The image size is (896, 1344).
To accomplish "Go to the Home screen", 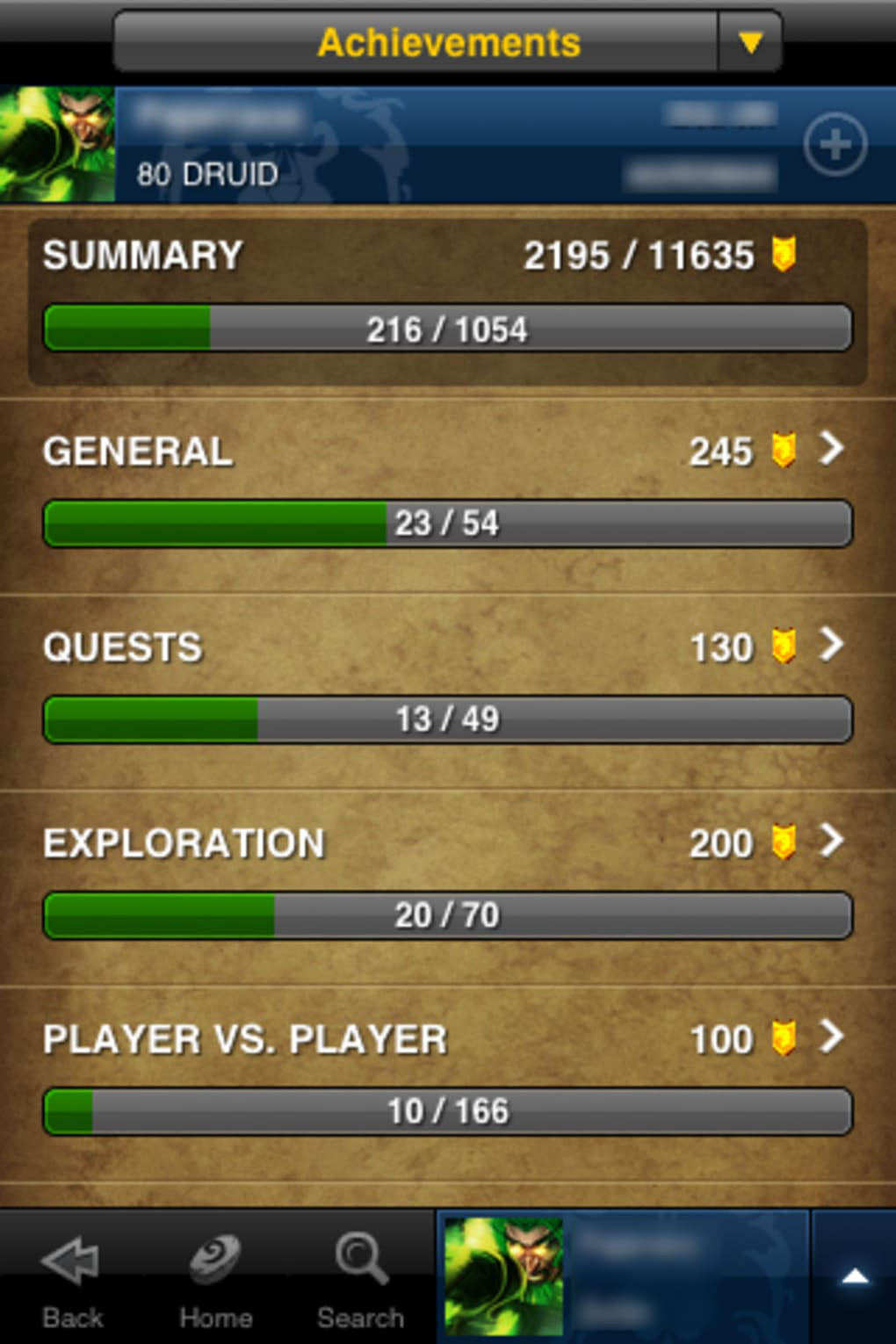I will click(215, 1280).
